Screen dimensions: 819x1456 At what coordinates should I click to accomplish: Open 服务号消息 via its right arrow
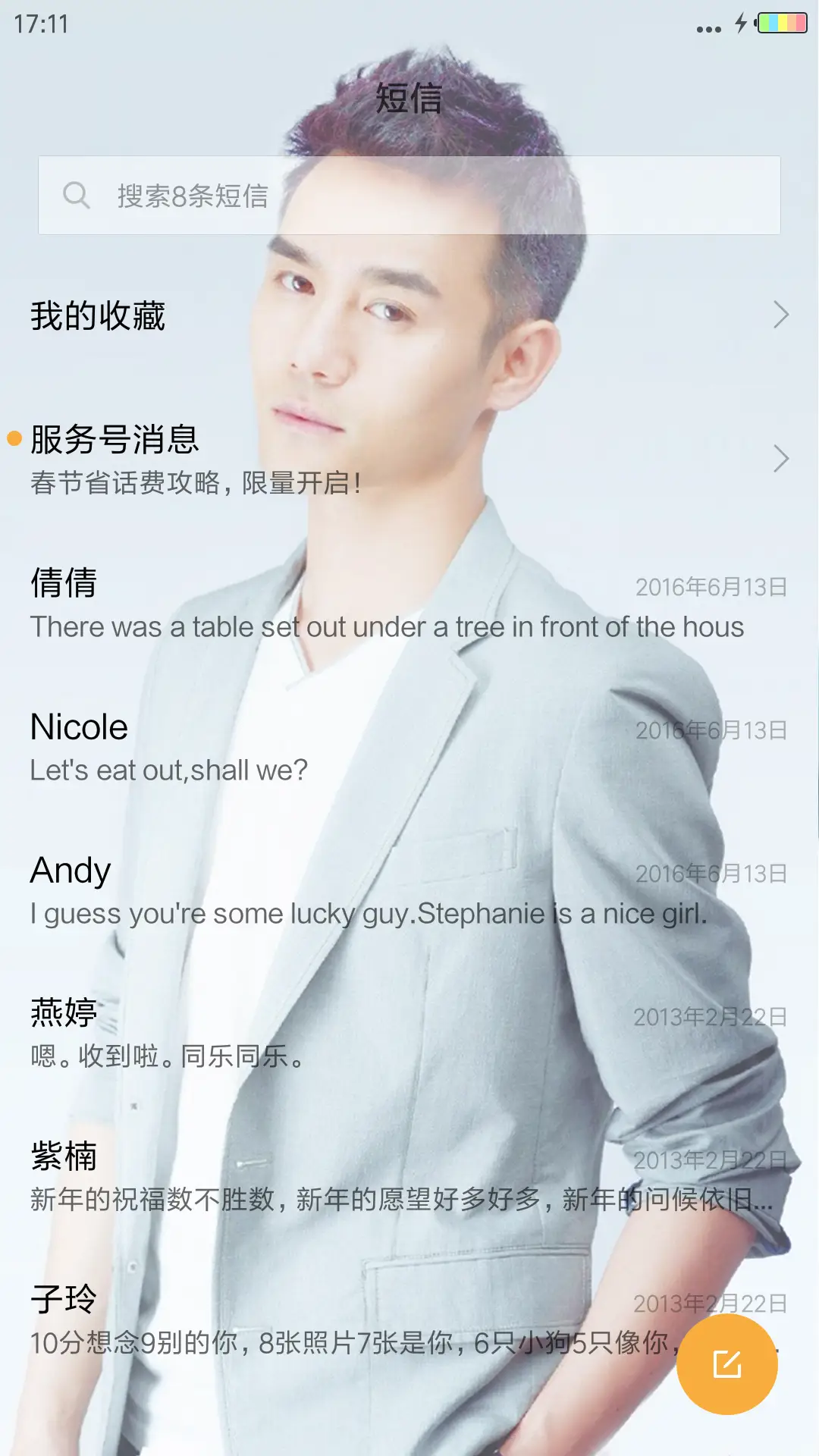click(x=782, y=457)
